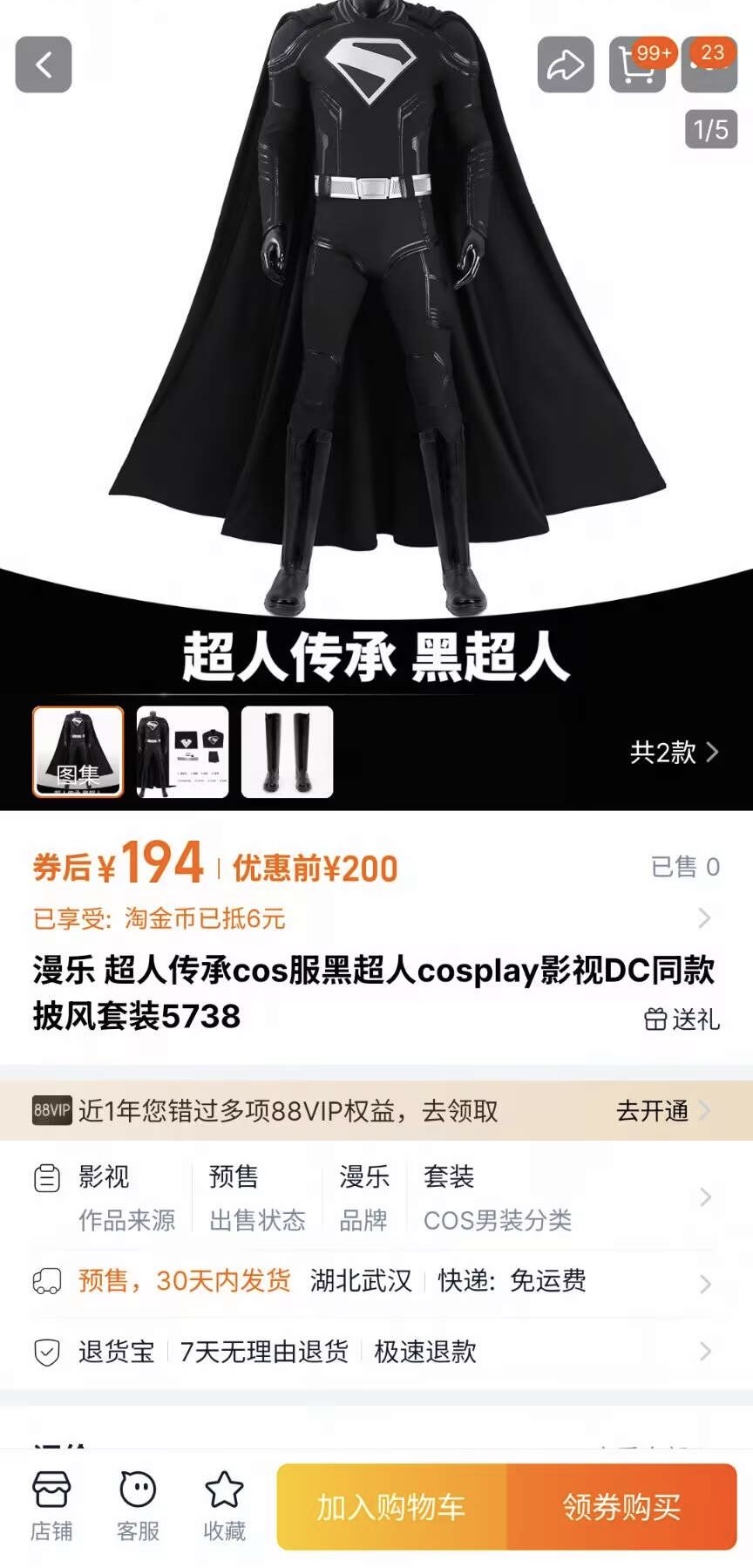
Task: Open the shopping cart
Action: 637,65
